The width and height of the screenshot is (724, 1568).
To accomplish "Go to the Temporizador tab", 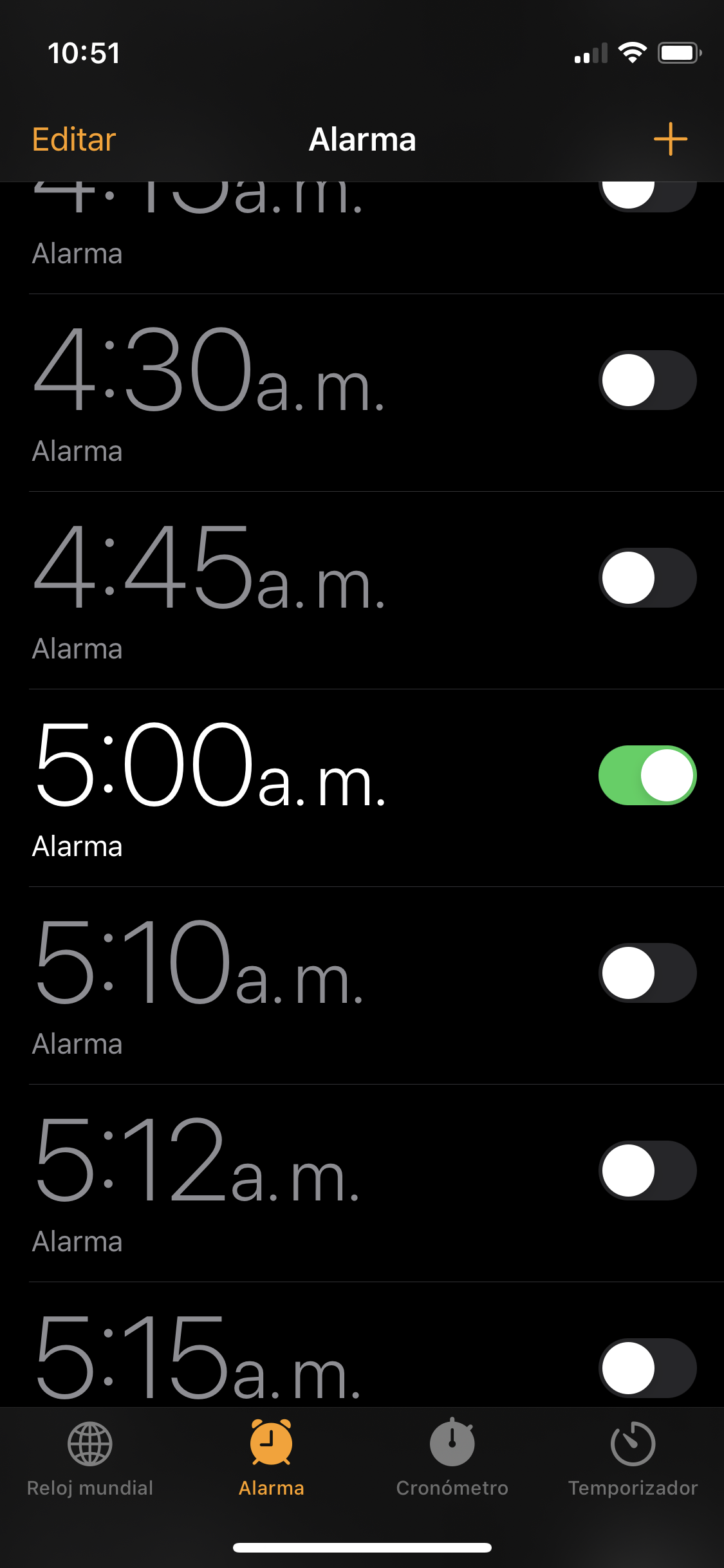I will point(633,1459).
